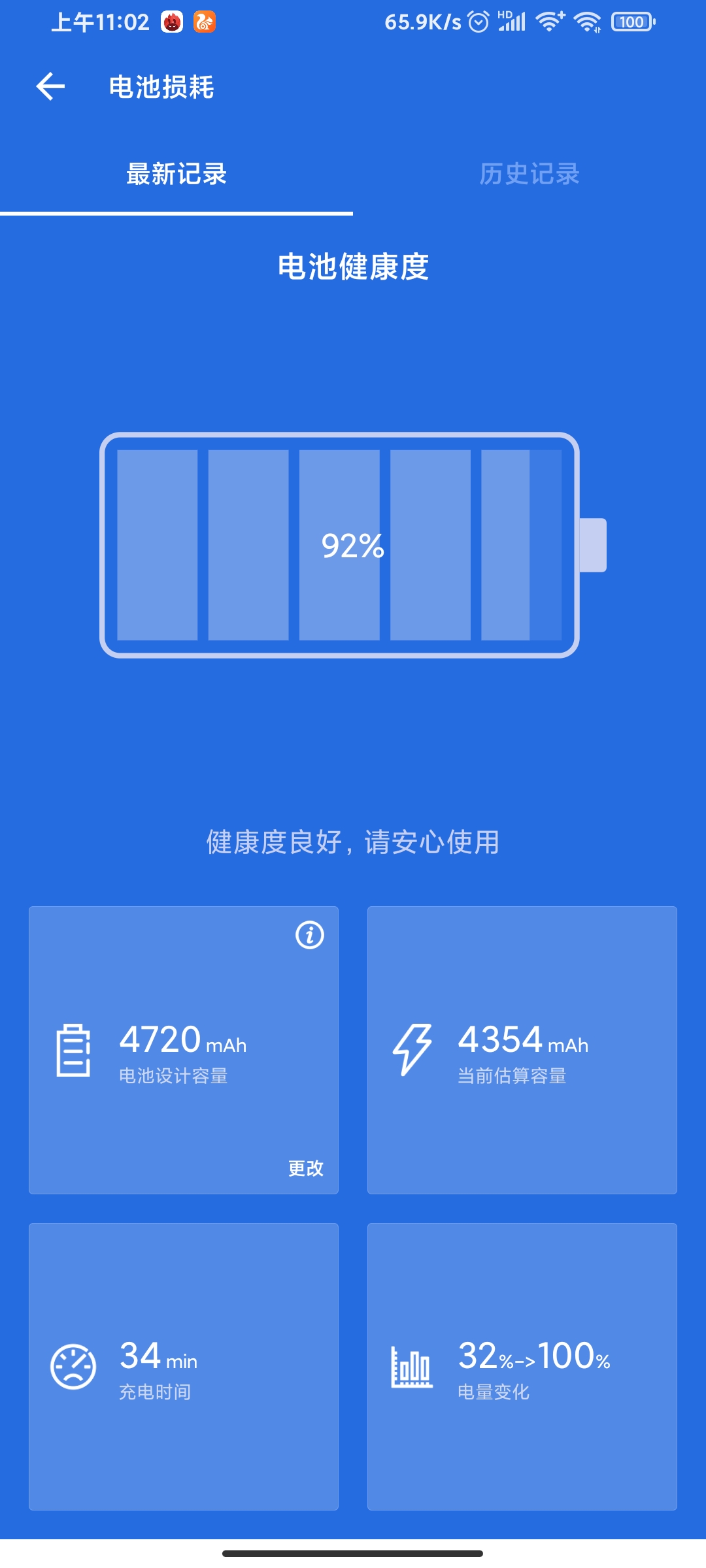Screen dimensions: 706x1568
Task: Go back from the 电池损耗 page
Action: (x=50, y=87)
